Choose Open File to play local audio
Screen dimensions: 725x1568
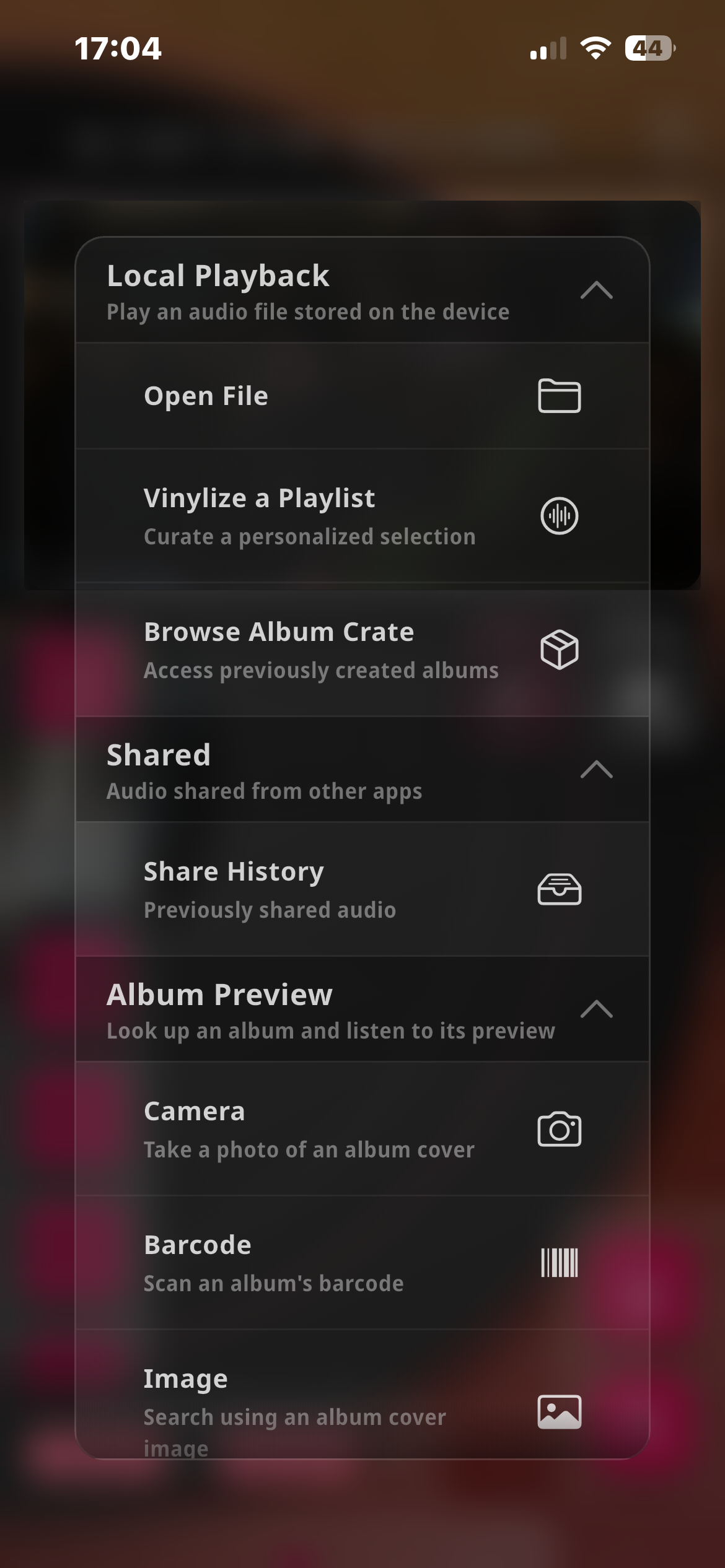pos(279,397)
